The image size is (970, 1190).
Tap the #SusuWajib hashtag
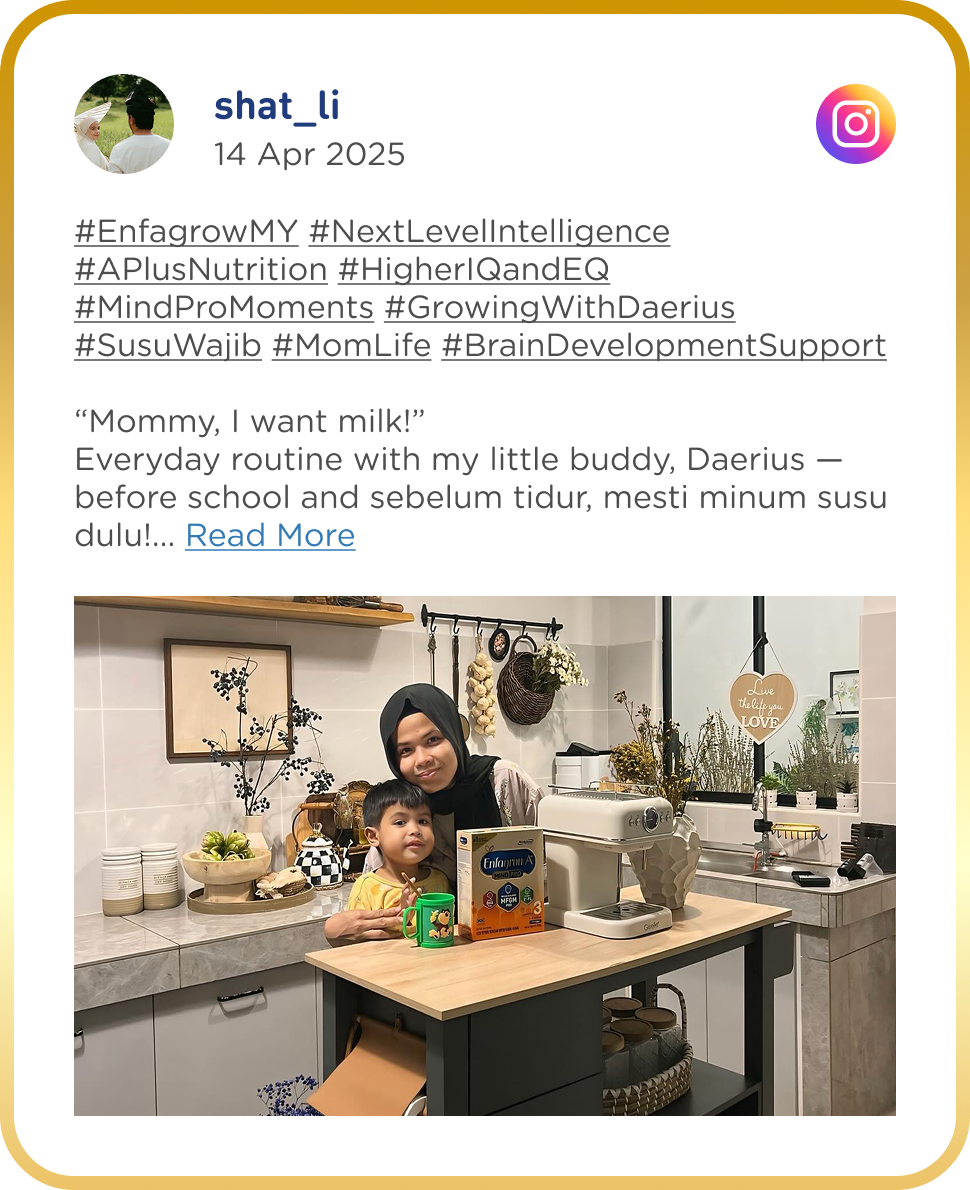tap(168, 346)
